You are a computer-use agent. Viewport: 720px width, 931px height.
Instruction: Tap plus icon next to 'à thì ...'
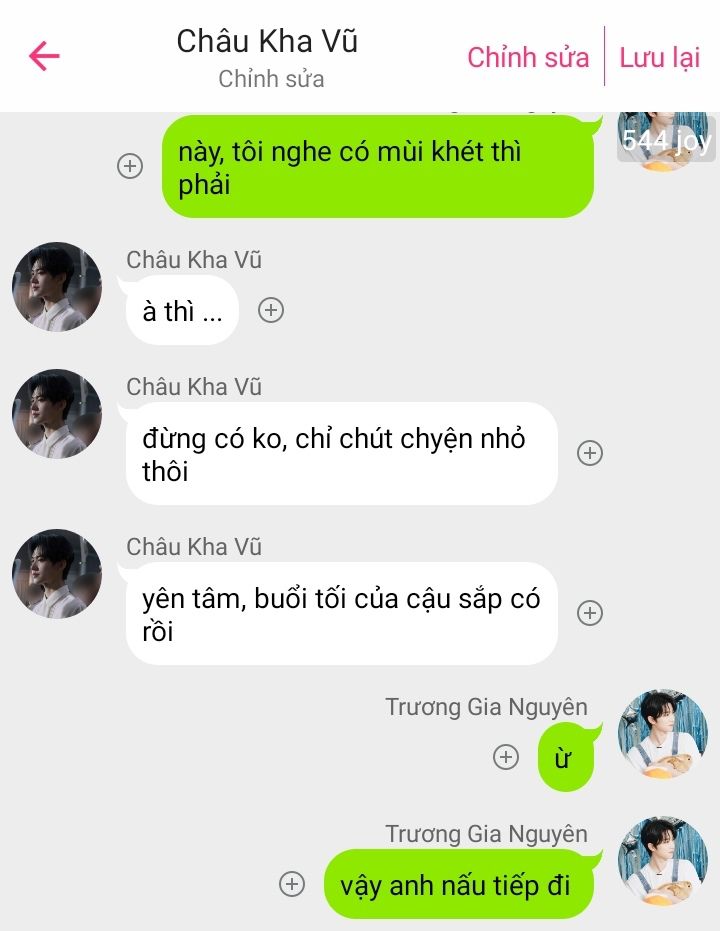pos(271,310)
